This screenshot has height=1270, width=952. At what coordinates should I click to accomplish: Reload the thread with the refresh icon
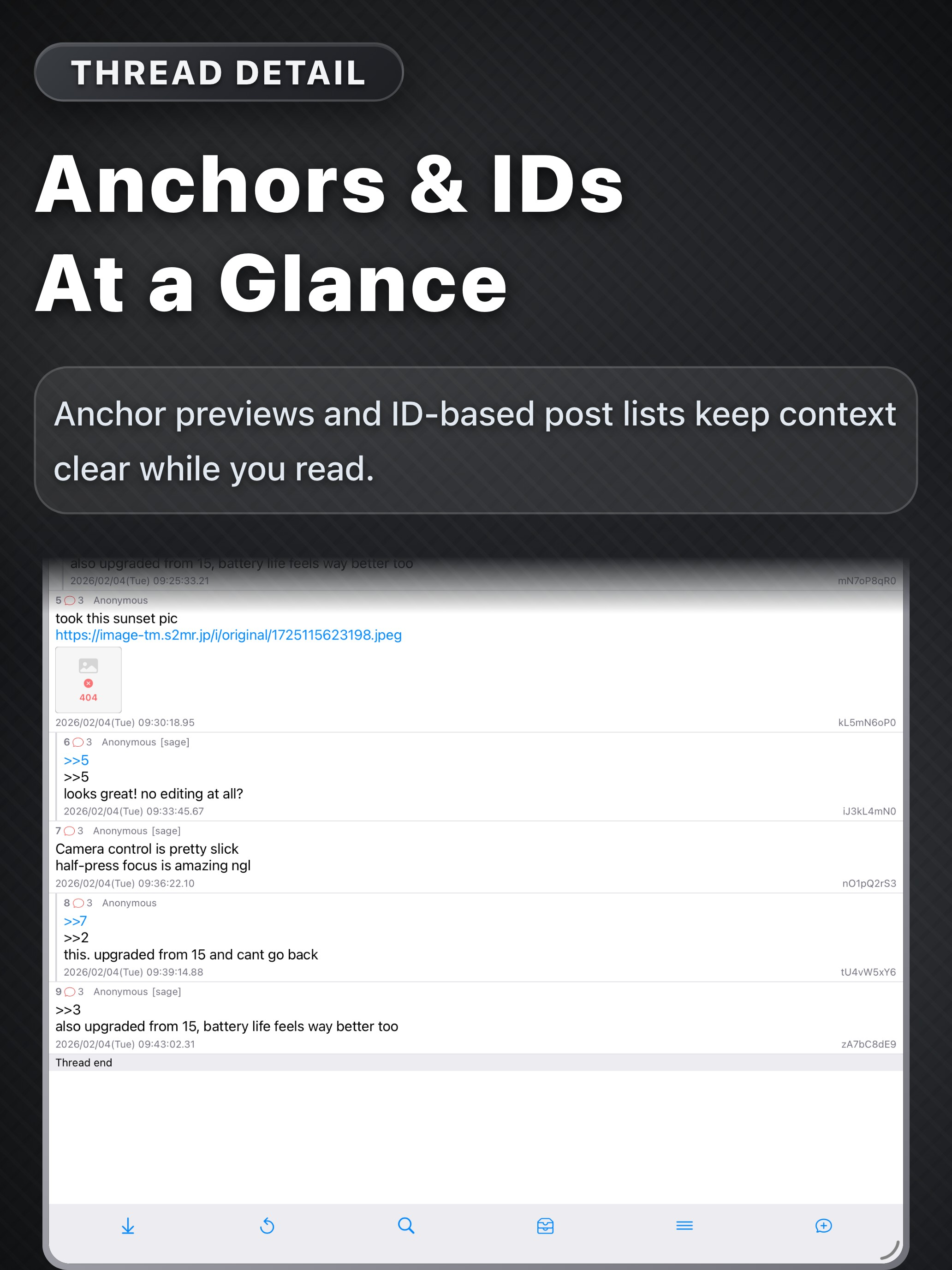[x=268, y=1226]
